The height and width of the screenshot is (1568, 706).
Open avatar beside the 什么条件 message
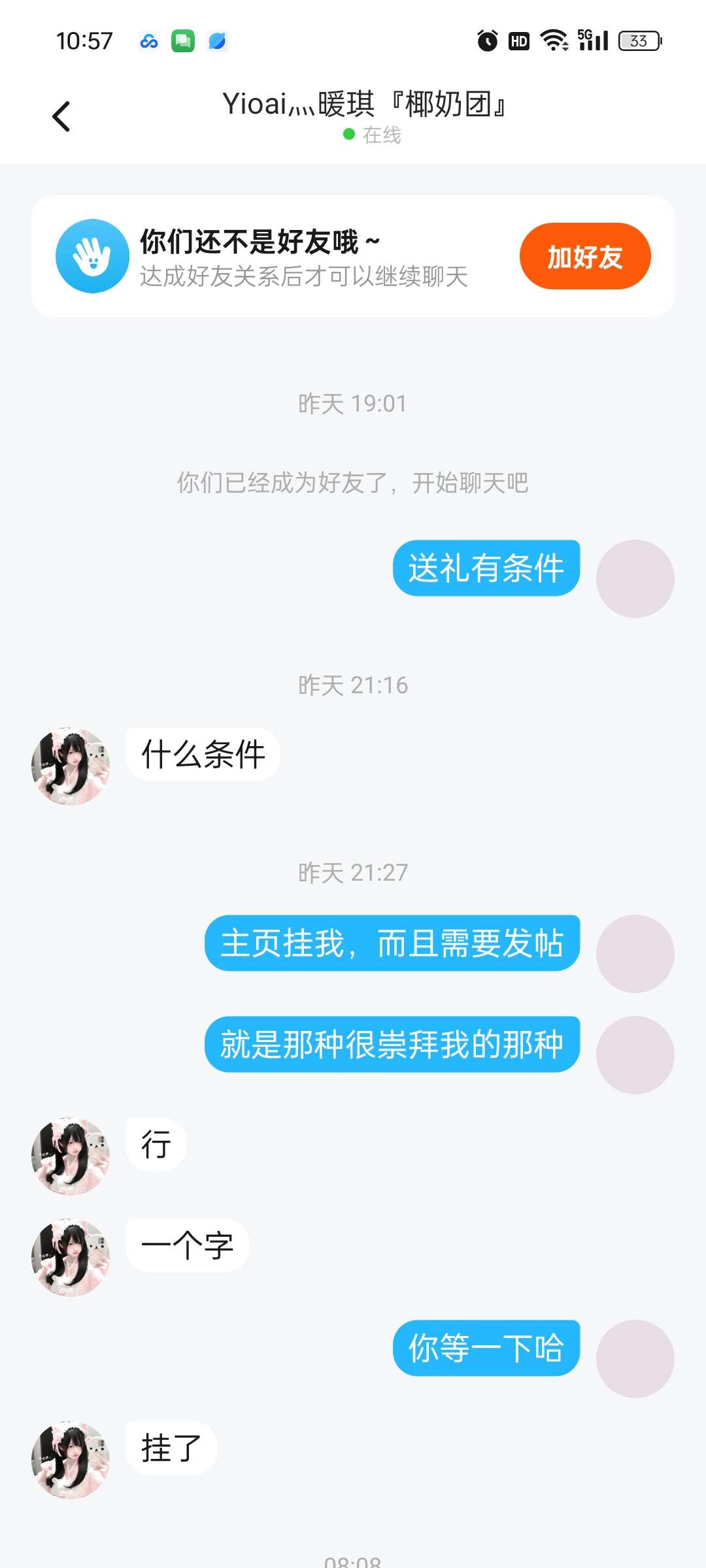(71, 766)
